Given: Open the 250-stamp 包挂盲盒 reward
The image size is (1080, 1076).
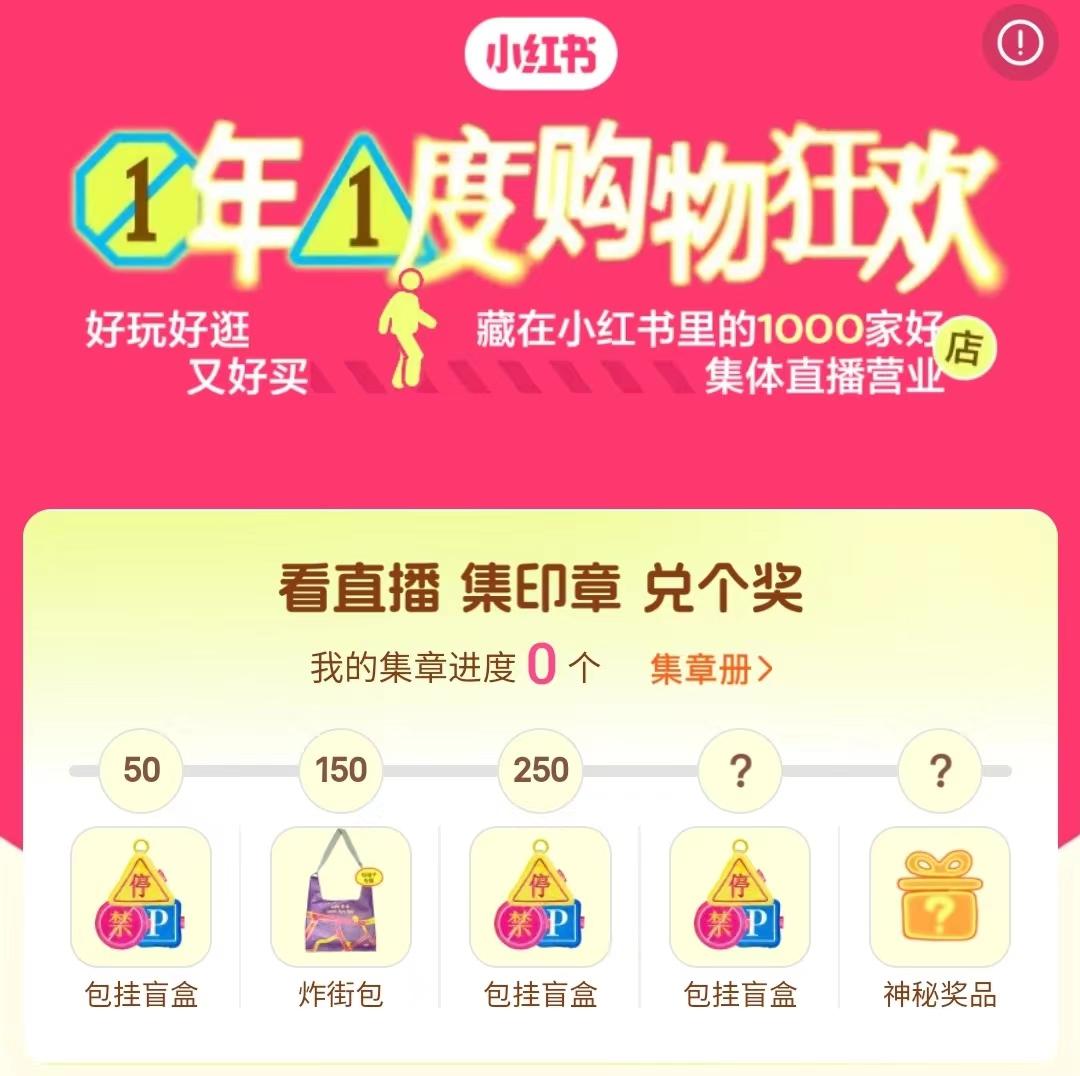Looking at the screenshot, I should [x=540, y=896].
